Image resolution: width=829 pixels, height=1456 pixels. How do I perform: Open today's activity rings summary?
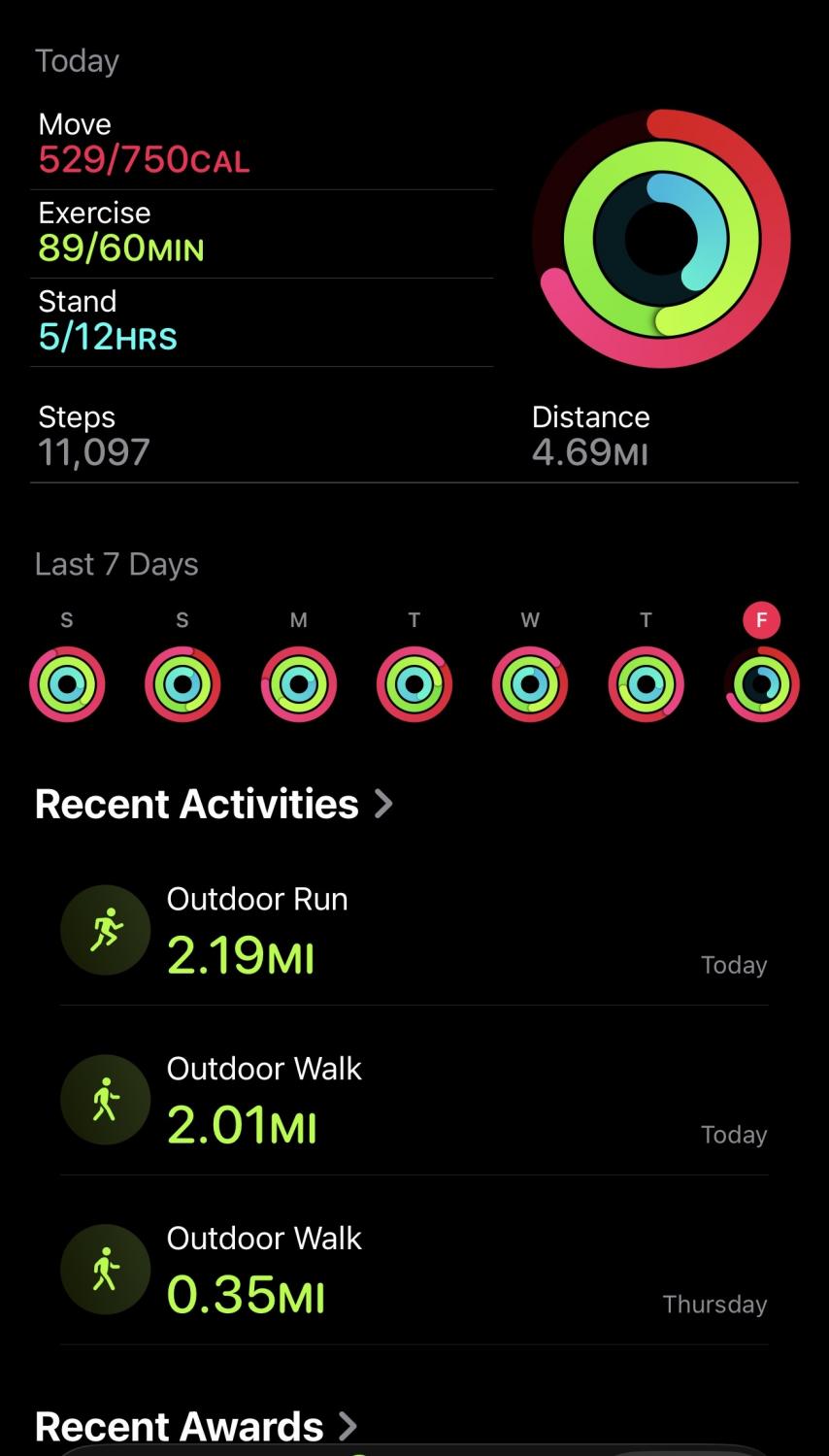[661, 239]
